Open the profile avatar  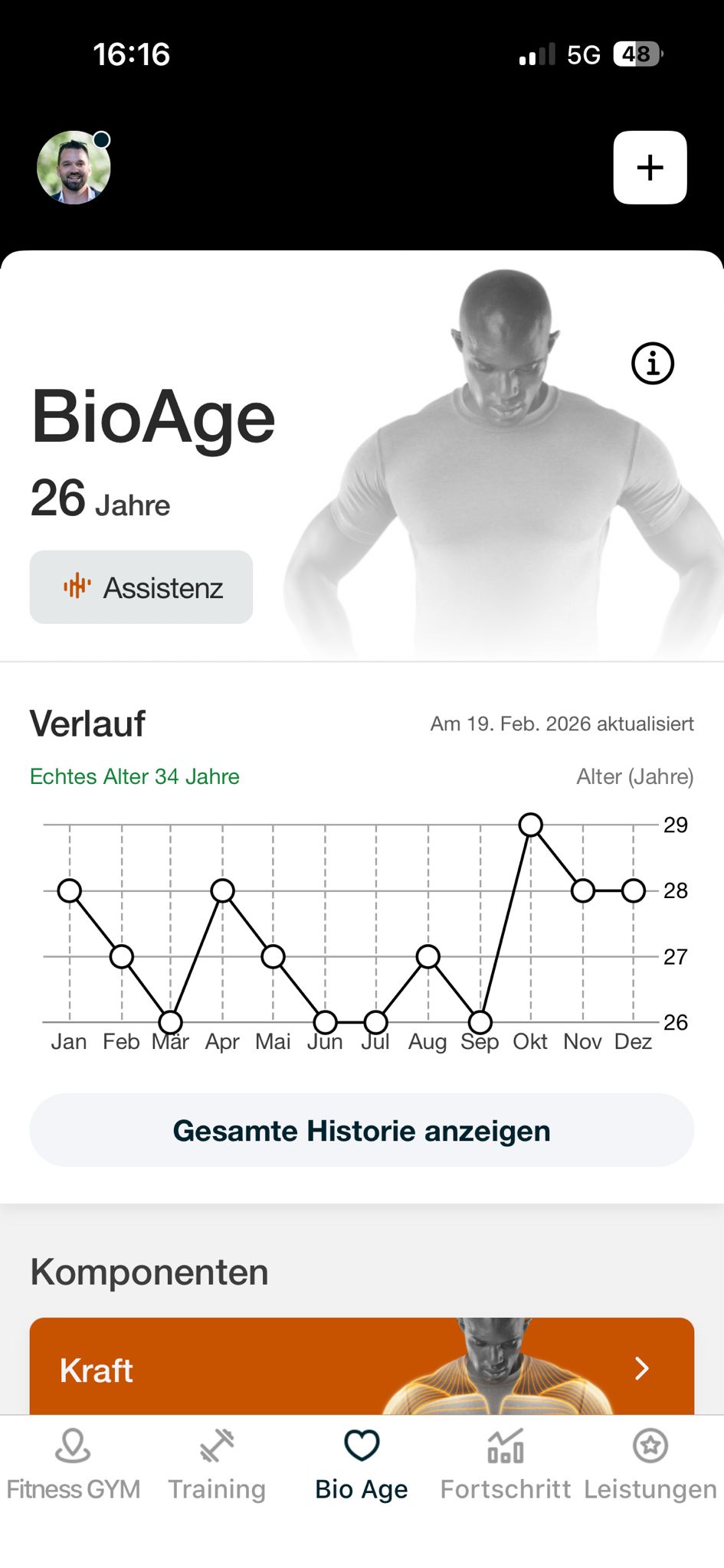coord(74,168)
